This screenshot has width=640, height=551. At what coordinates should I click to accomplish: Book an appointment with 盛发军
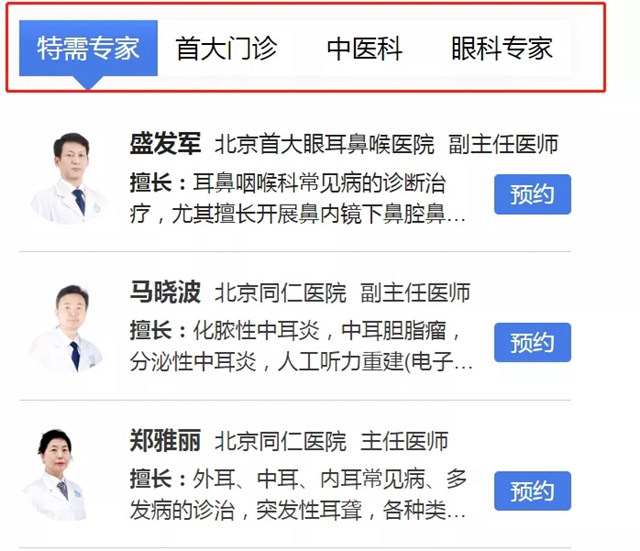532,194
